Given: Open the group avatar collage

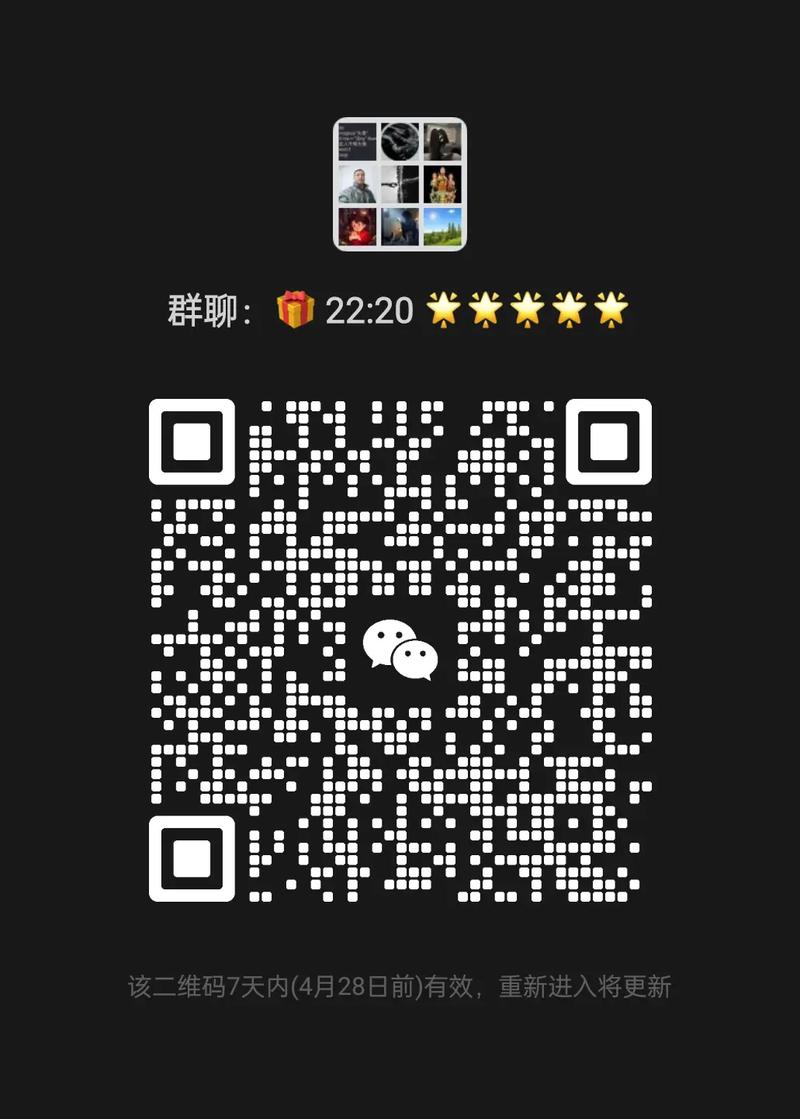Looking at the screenshot, I should pos(400,185).
